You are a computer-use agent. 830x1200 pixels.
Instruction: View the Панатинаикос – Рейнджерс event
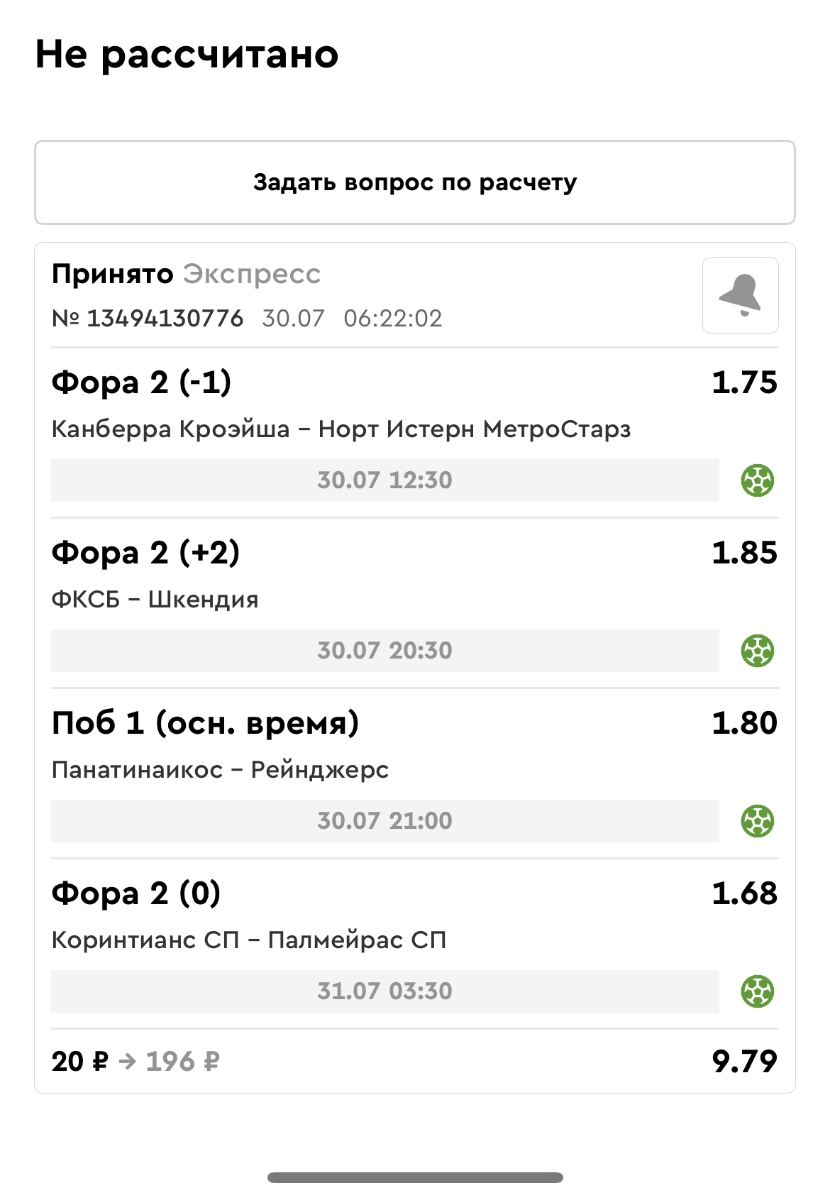pos(220,770)
